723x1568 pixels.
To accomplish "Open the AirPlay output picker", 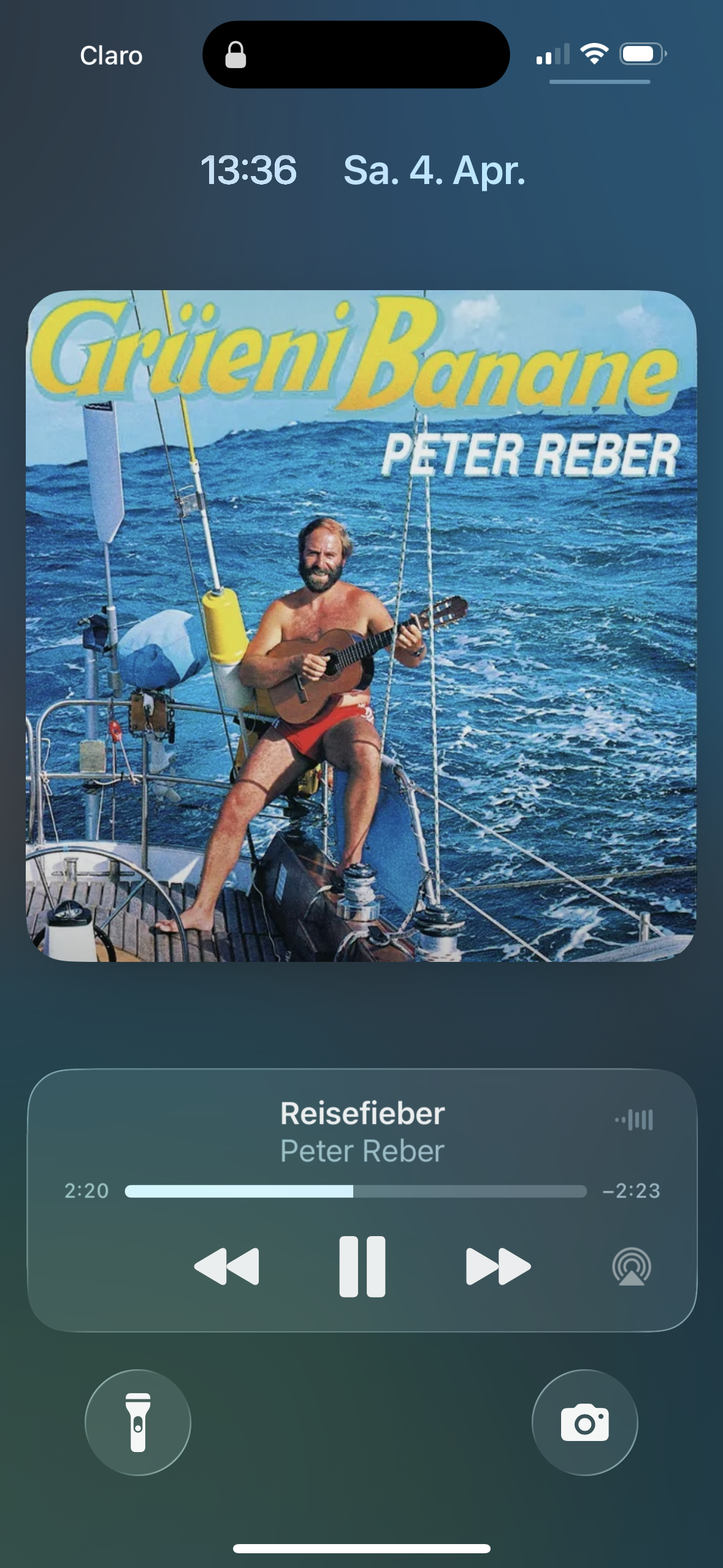I will click(631, 1266).
